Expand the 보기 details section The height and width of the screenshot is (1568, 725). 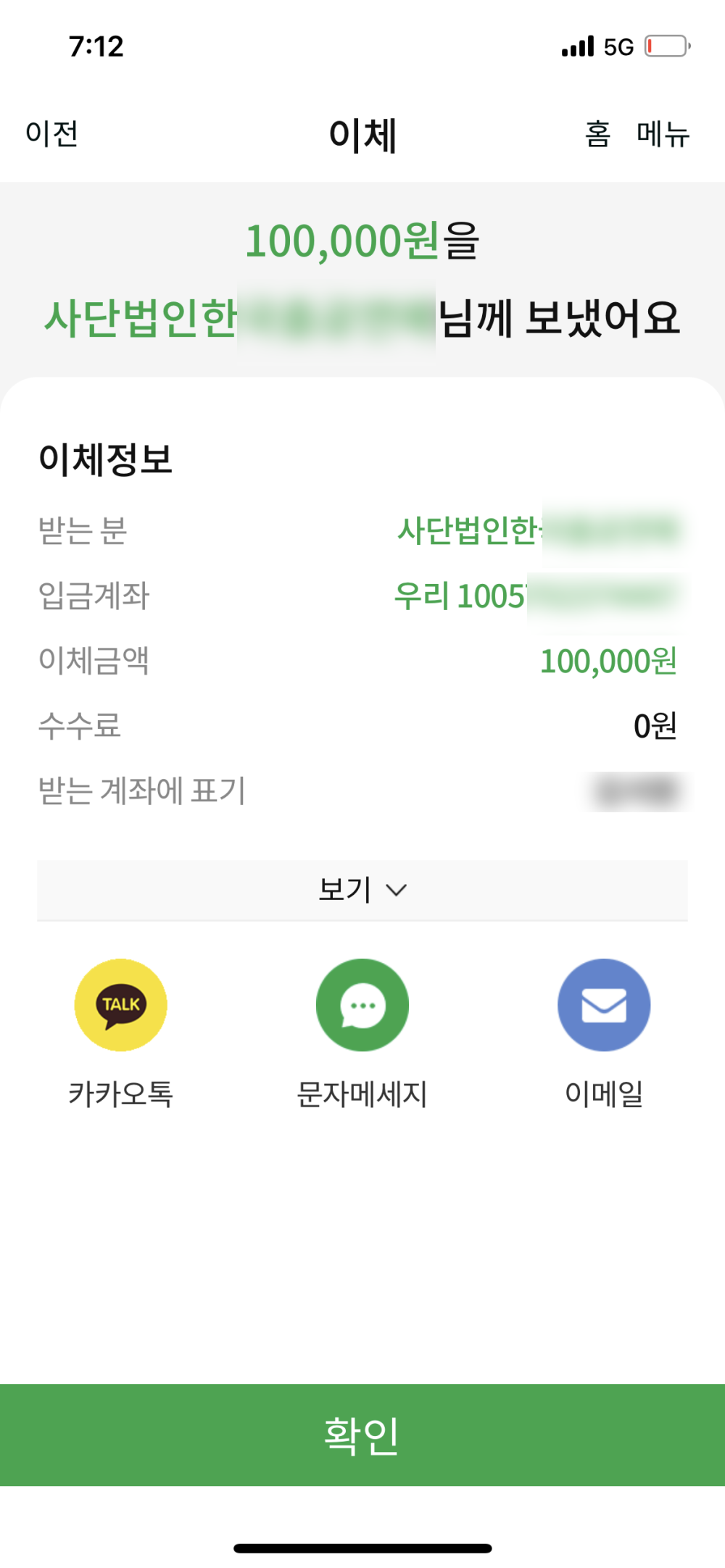pos(362,890)
